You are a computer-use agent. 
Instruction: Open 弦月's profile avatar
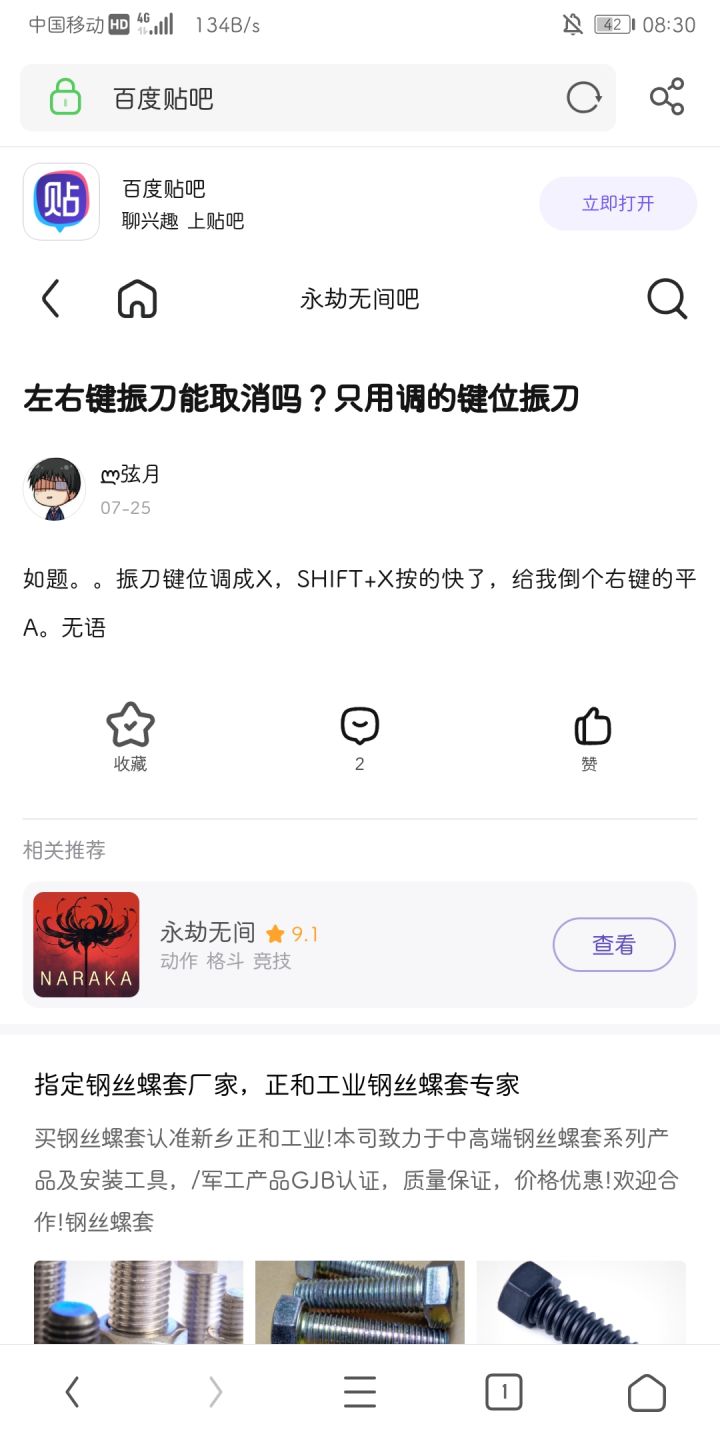[54, 489]
